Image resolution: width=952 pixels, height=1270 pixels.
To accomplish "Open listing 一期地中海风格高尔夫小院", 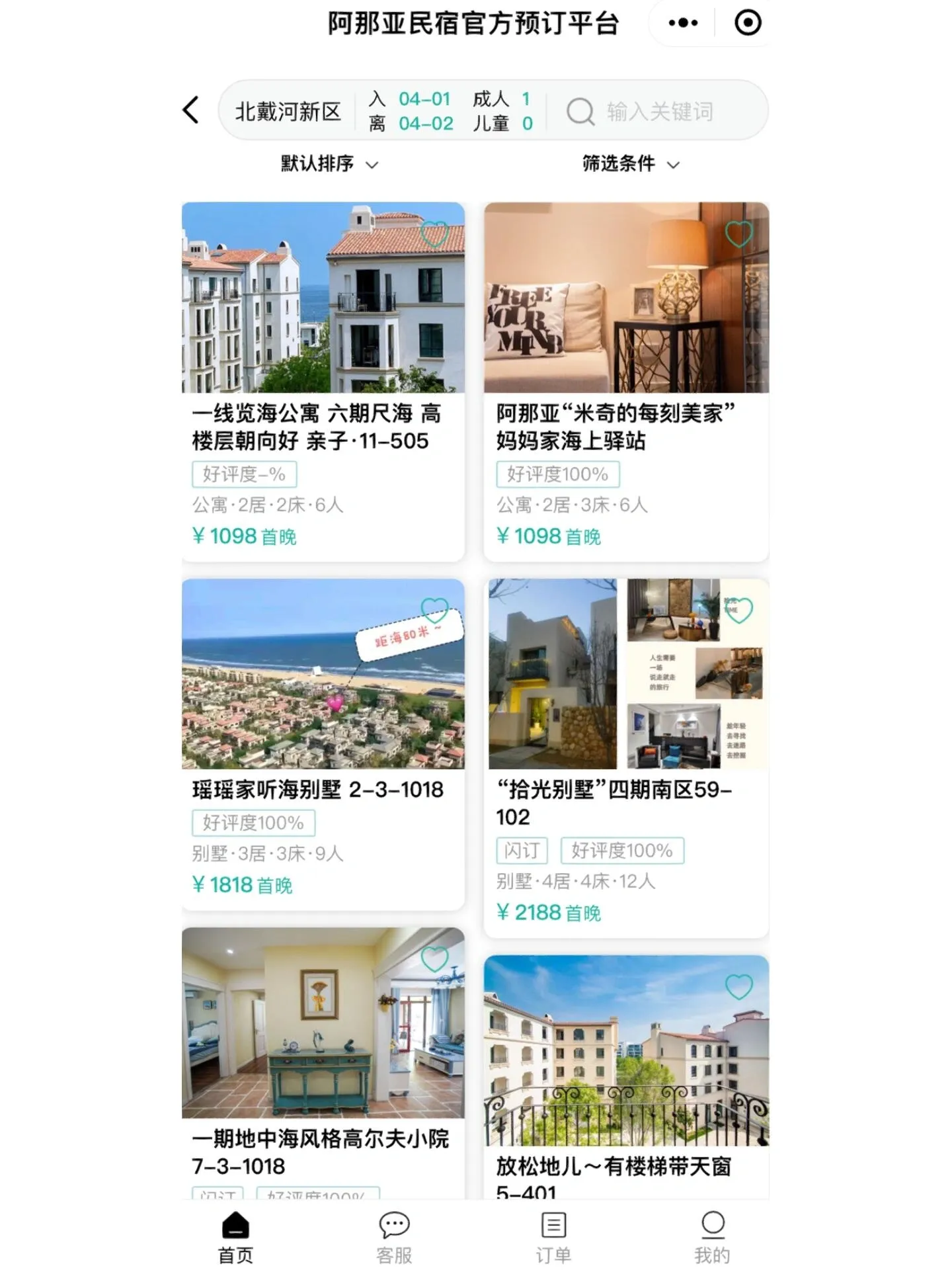I will coord(323,1058).
